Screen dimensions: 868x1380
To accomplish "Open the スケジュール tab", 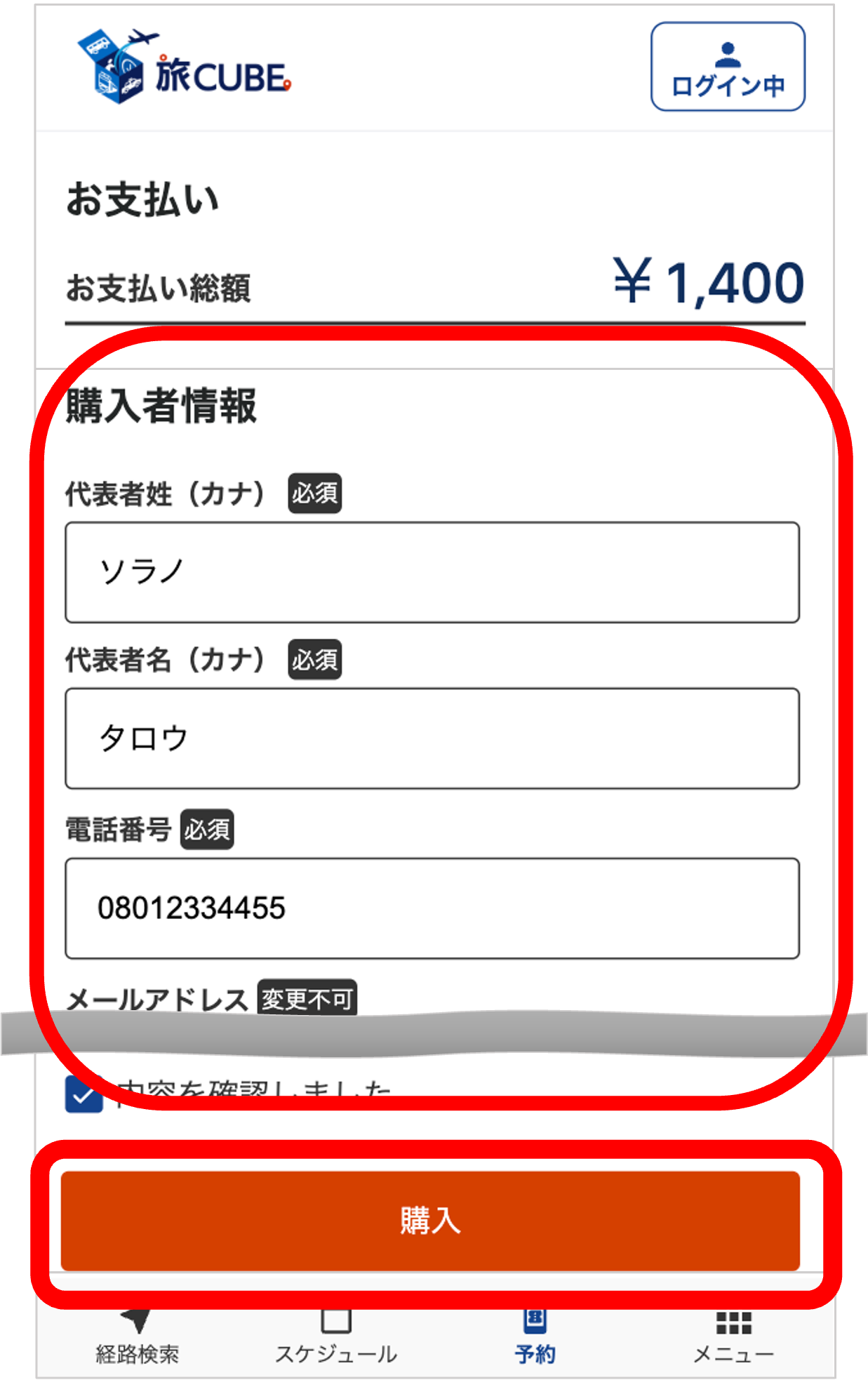I will pos(336,1338).
